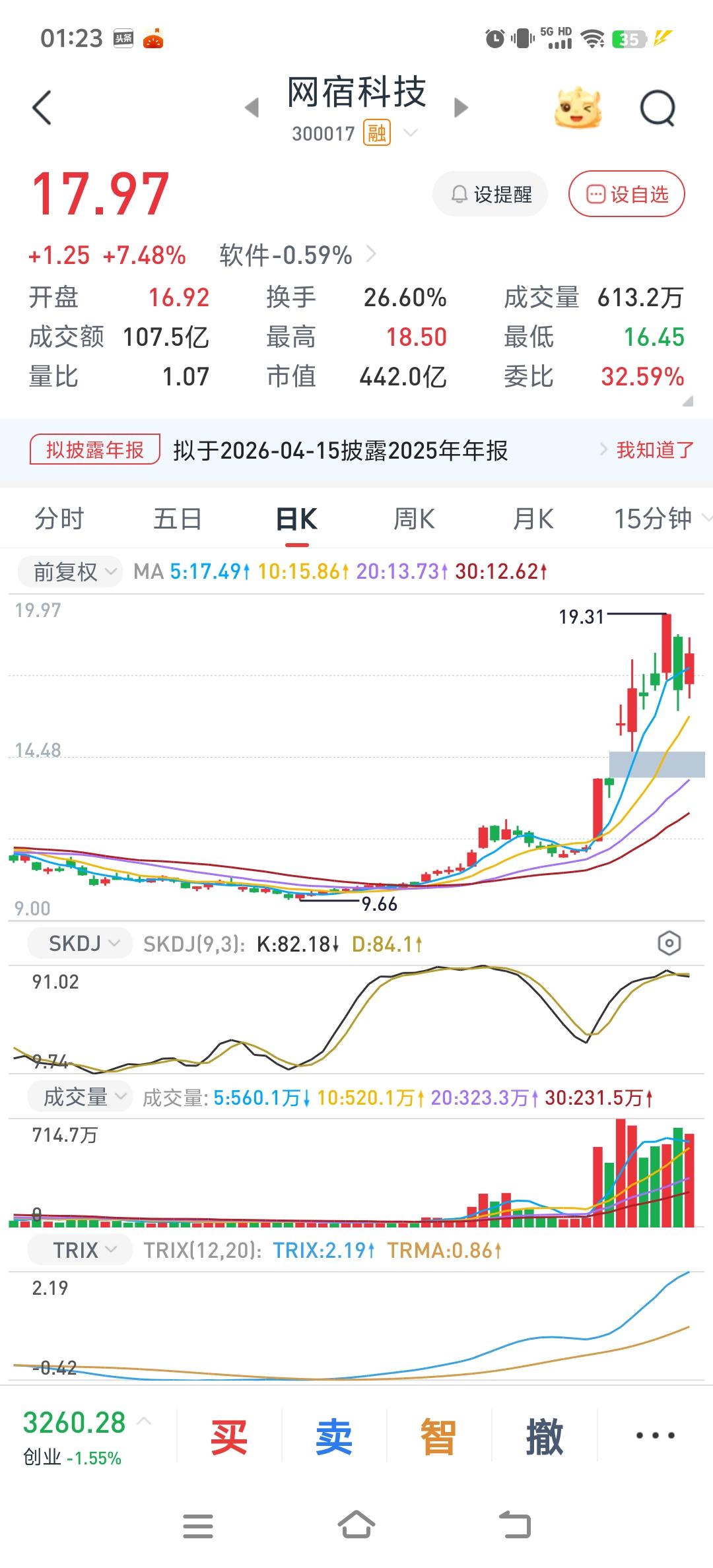Viewport: 713px width, 1568px height.
Task: Go back using the top-left arrow
Action: click(x=42, y=108)
